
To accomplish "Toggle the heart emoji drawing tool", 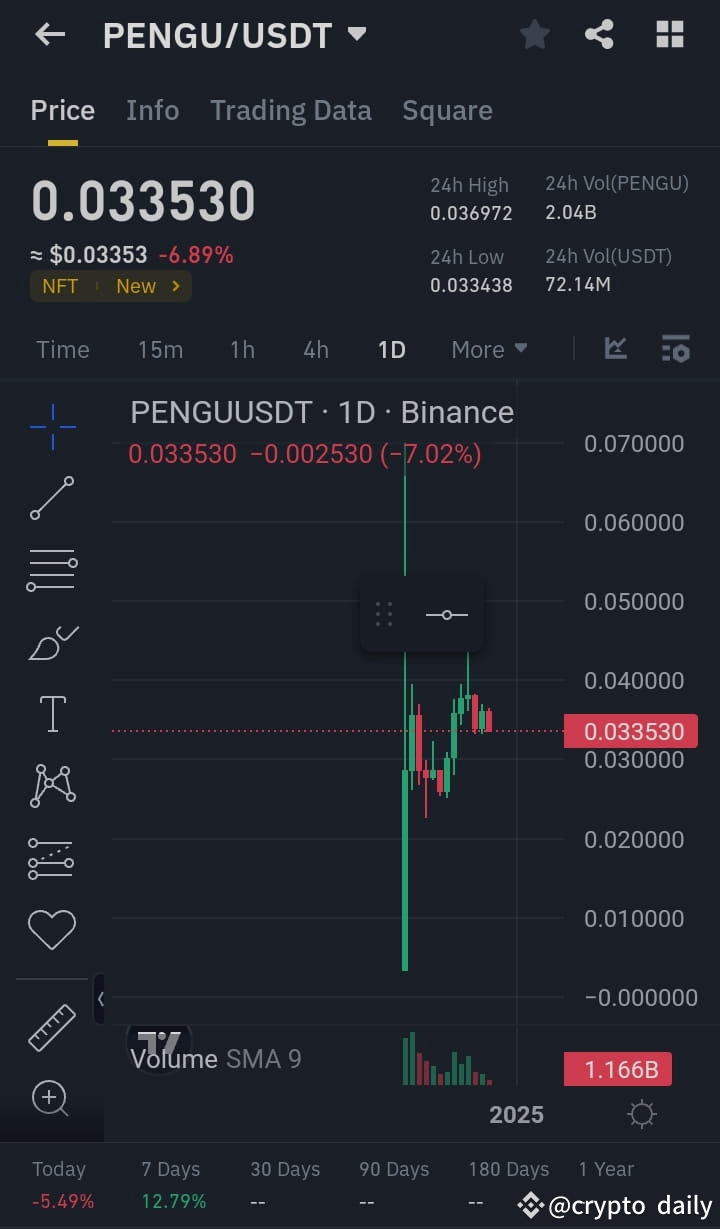I will click(52, 929).
